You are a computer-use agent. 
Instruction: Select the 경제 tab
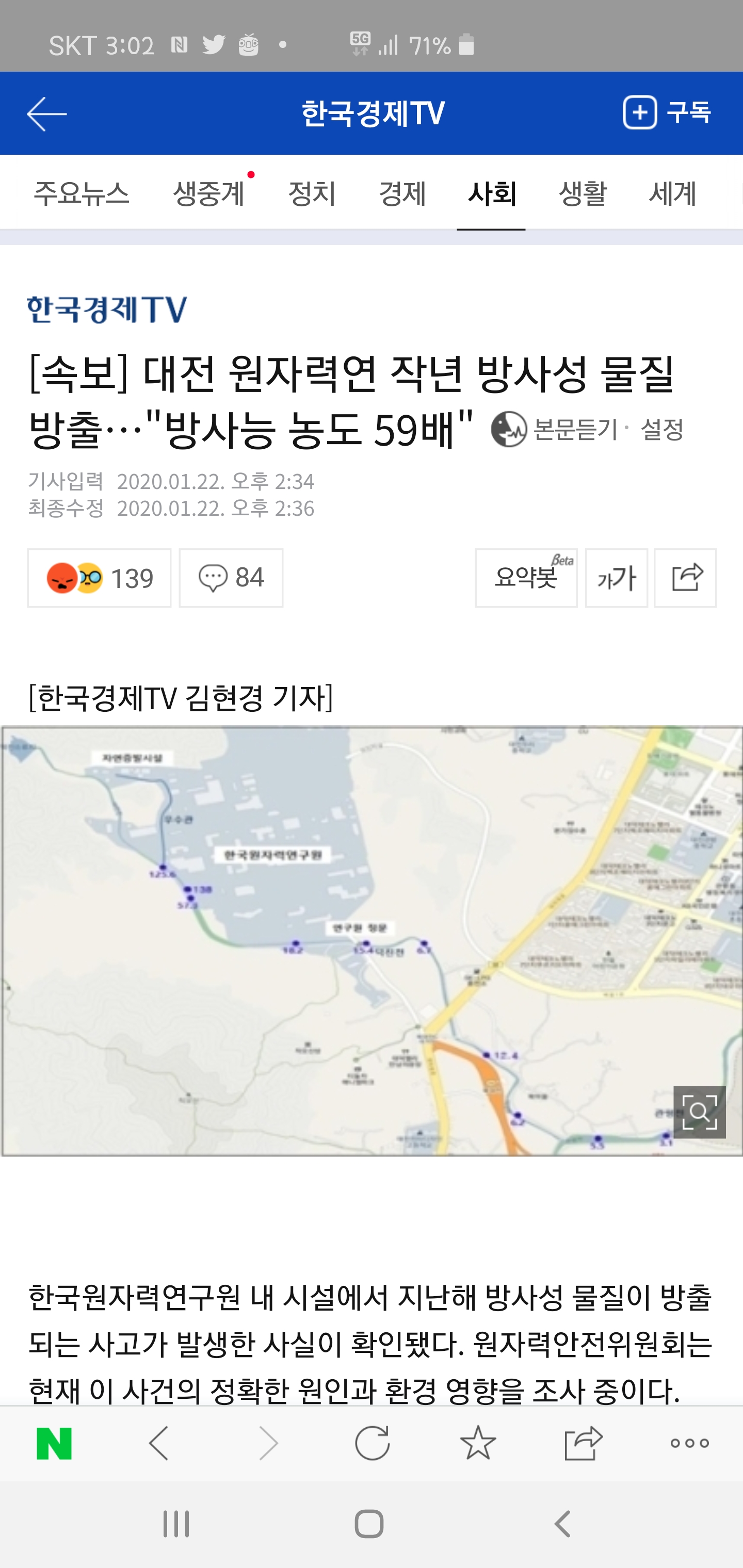coord(402,193)
